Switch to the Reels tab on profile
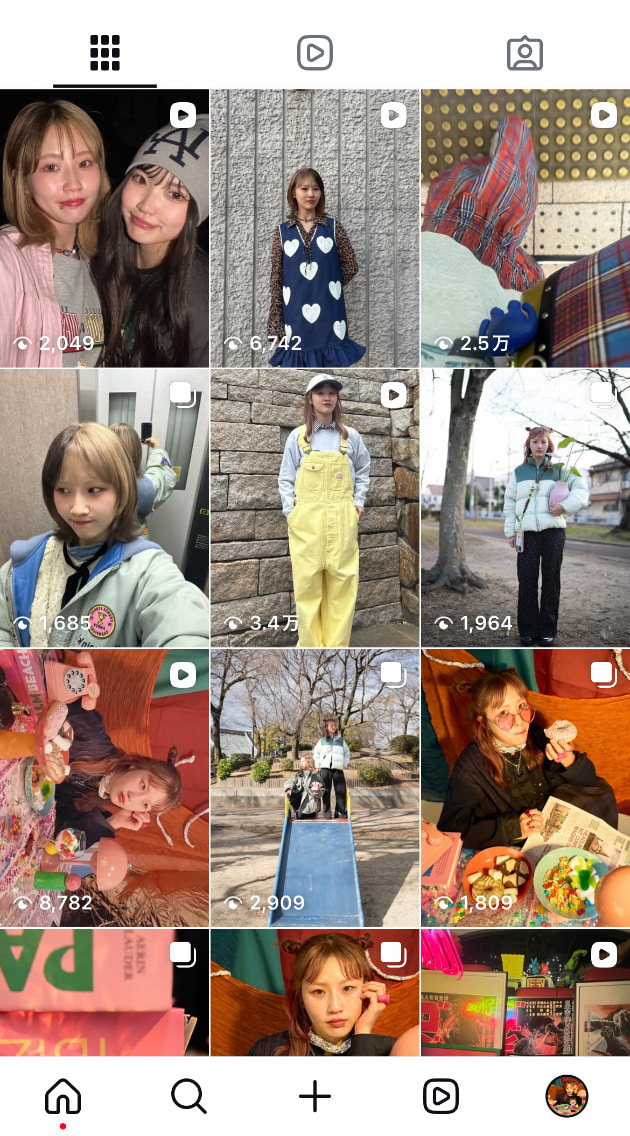Viewport: 630px width, 1136px height. (315, 52)
